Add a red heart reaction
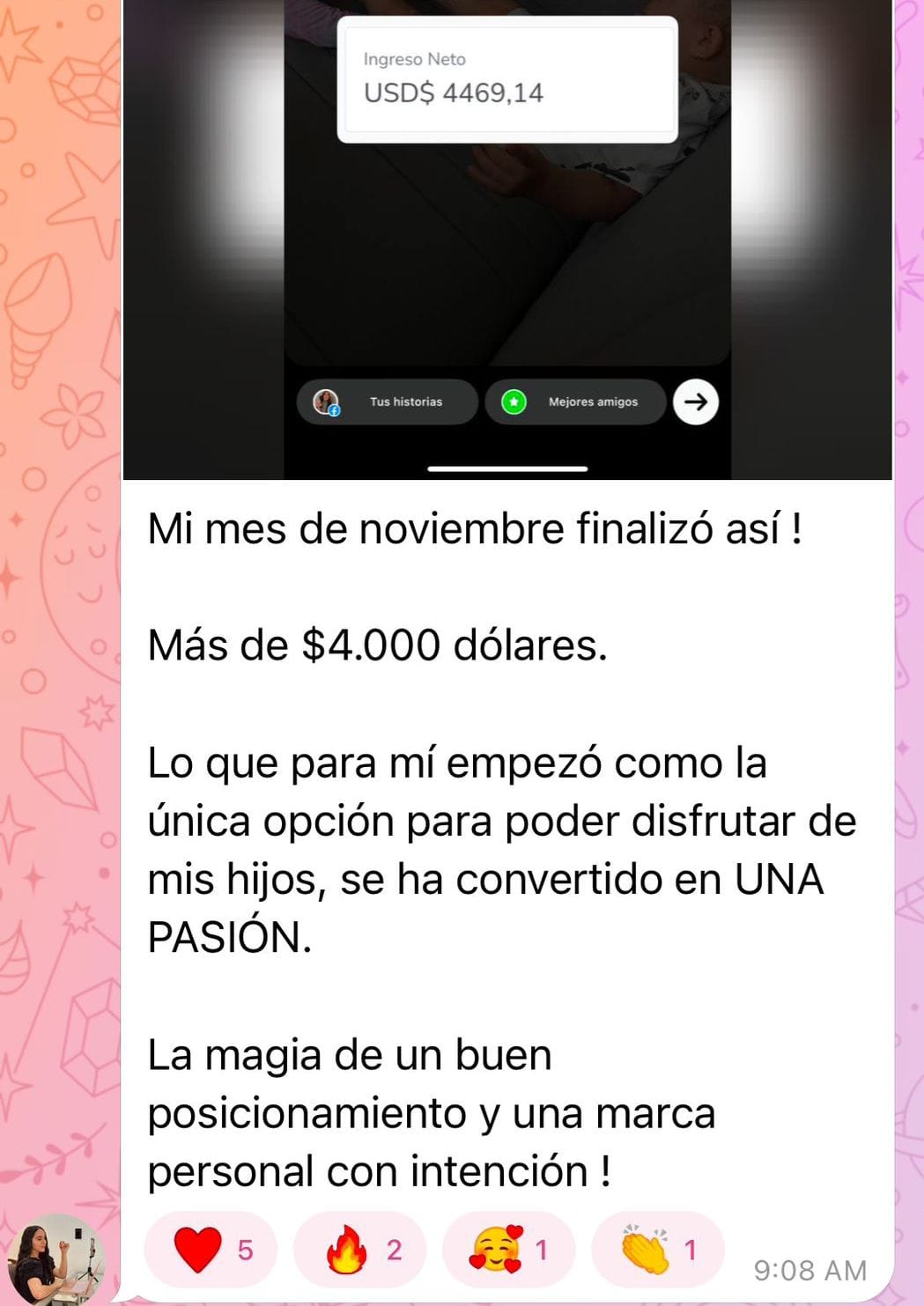 [211, 1249]
